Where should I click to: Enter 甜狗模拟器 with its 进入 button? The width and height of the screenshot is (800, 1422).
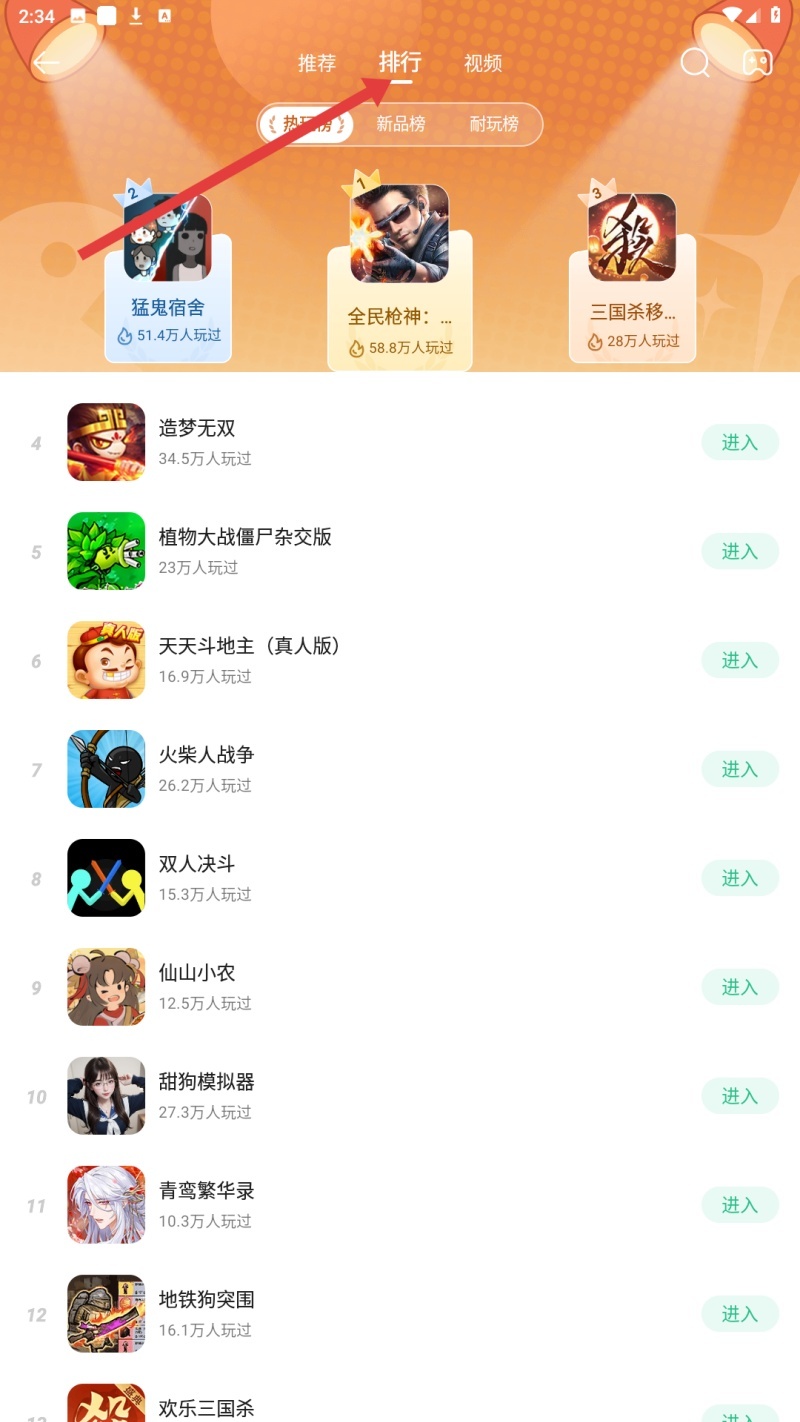739,1096
